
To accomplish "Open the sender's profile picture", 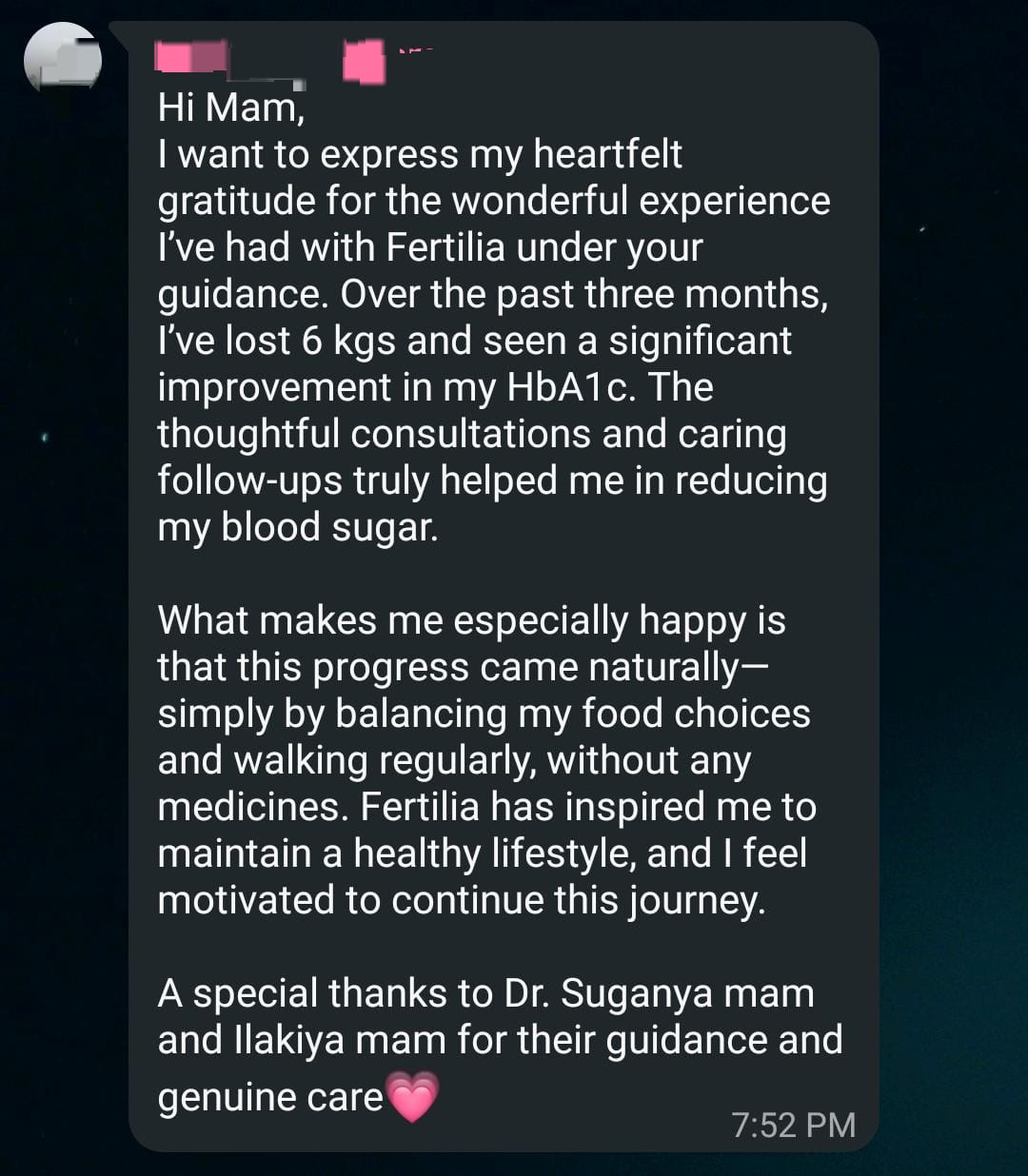I will pyautogui.click(x=62, y=57).
